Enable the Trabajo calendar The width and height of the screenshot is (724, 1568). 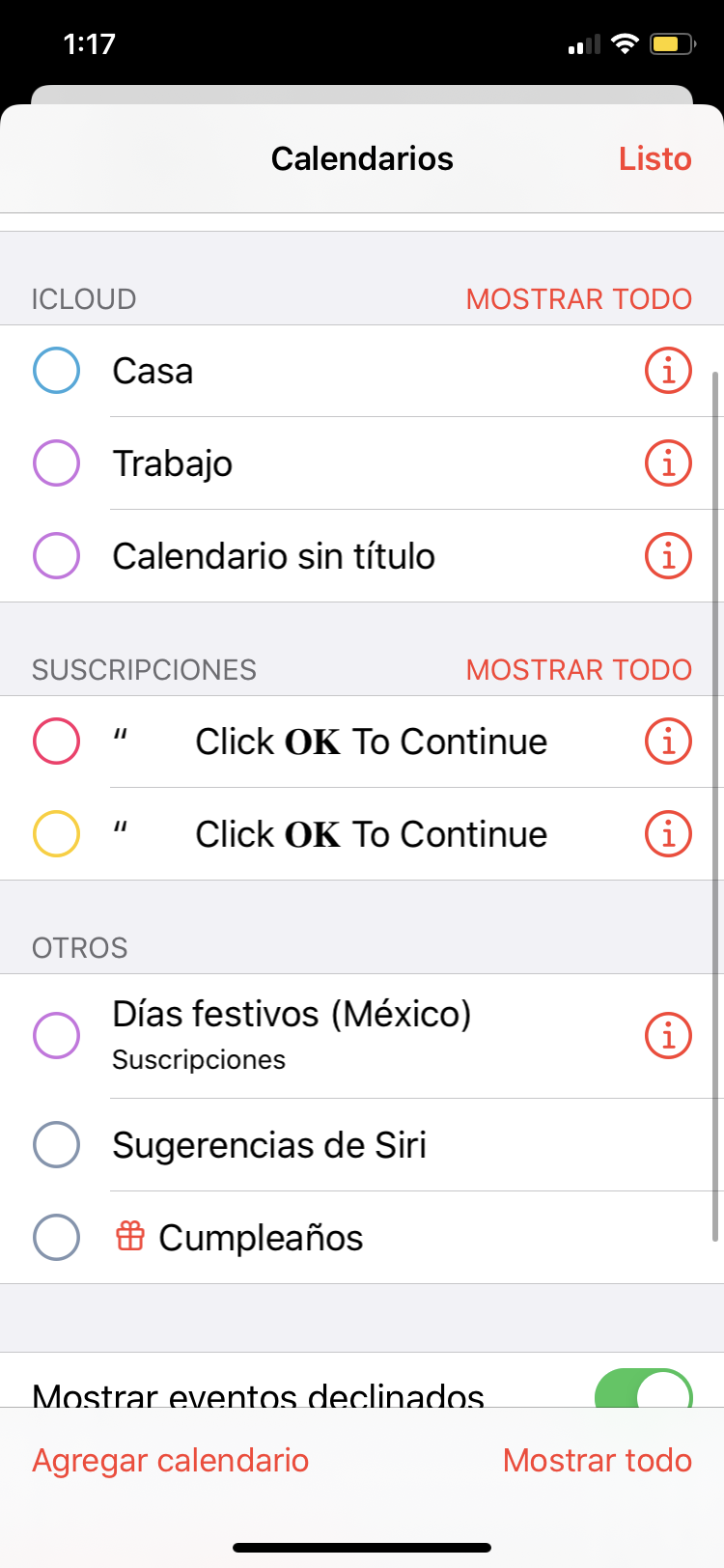click(57, 463)
